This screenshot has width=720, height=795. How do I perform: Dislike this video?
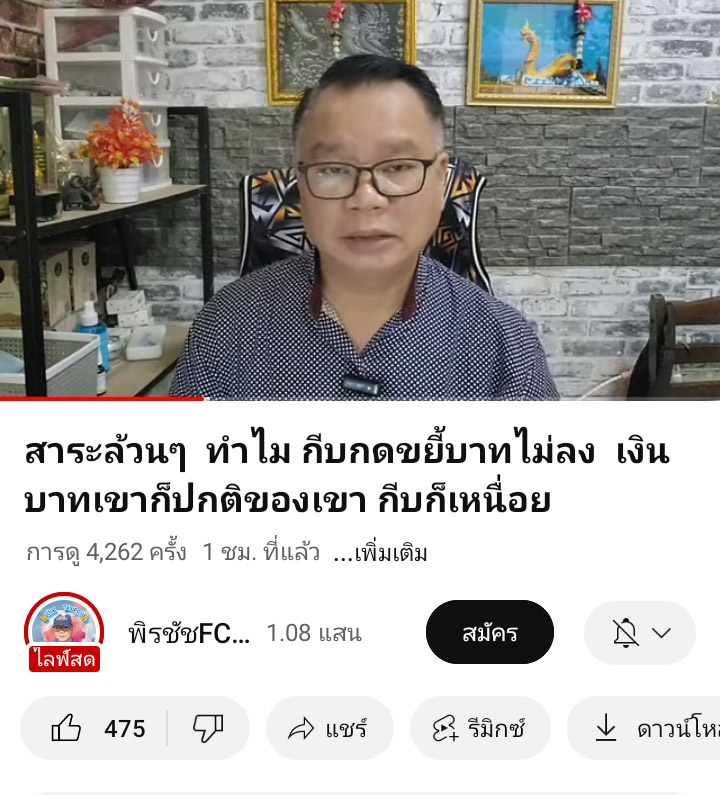(x=208, y=728)
